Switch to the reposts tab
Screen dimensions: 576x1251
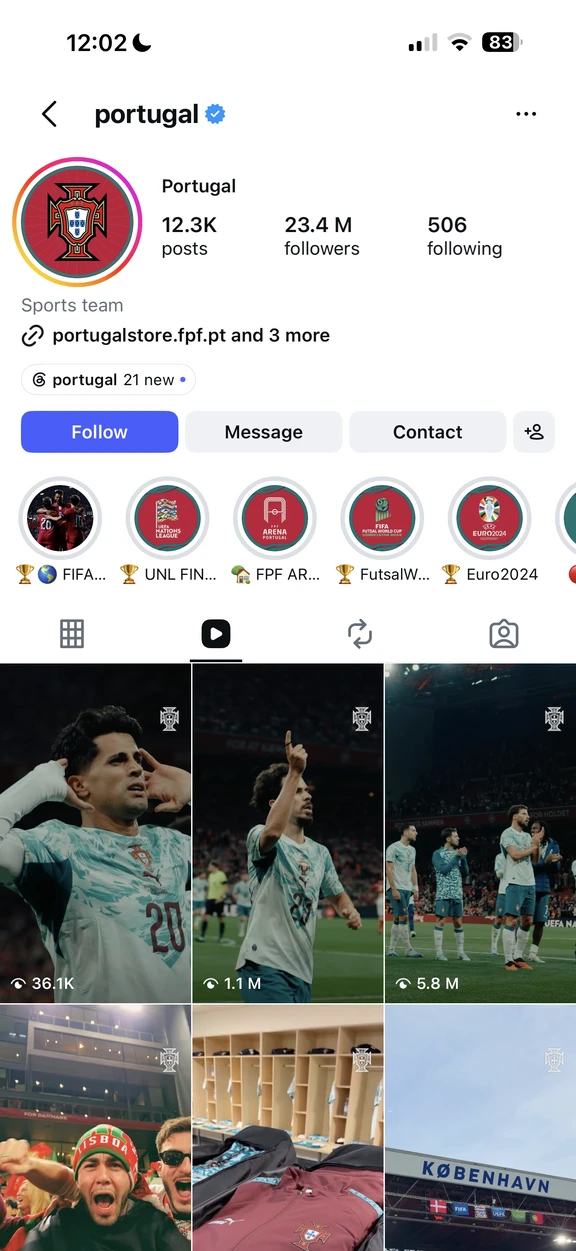click(x=360, y=633)
